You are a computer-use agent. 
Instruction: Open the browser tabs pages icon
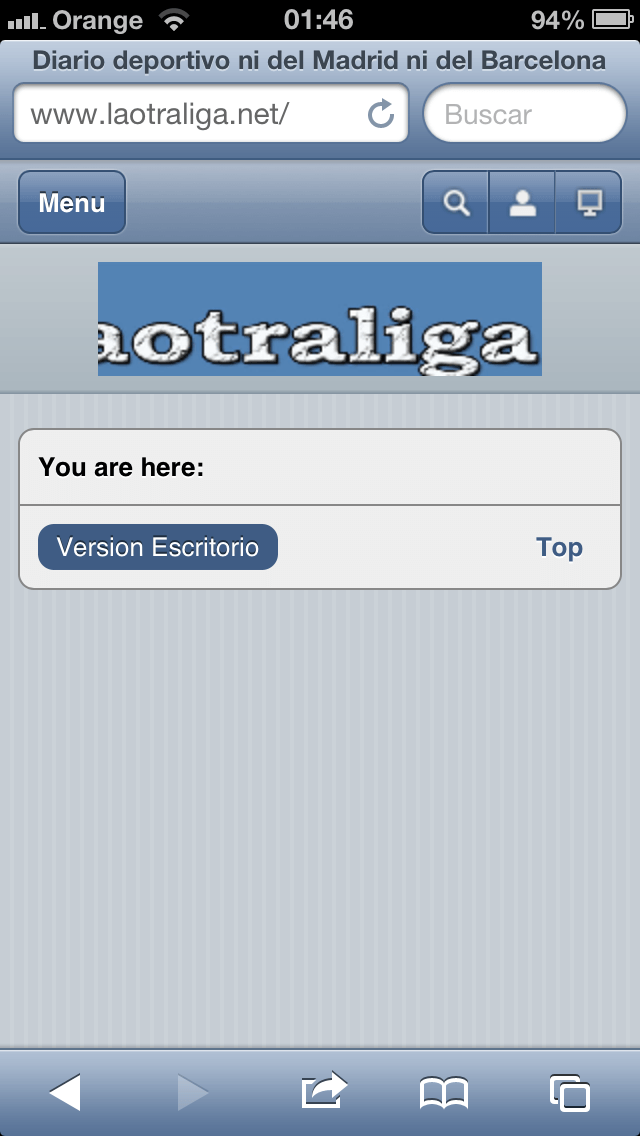click(570, 1093)
